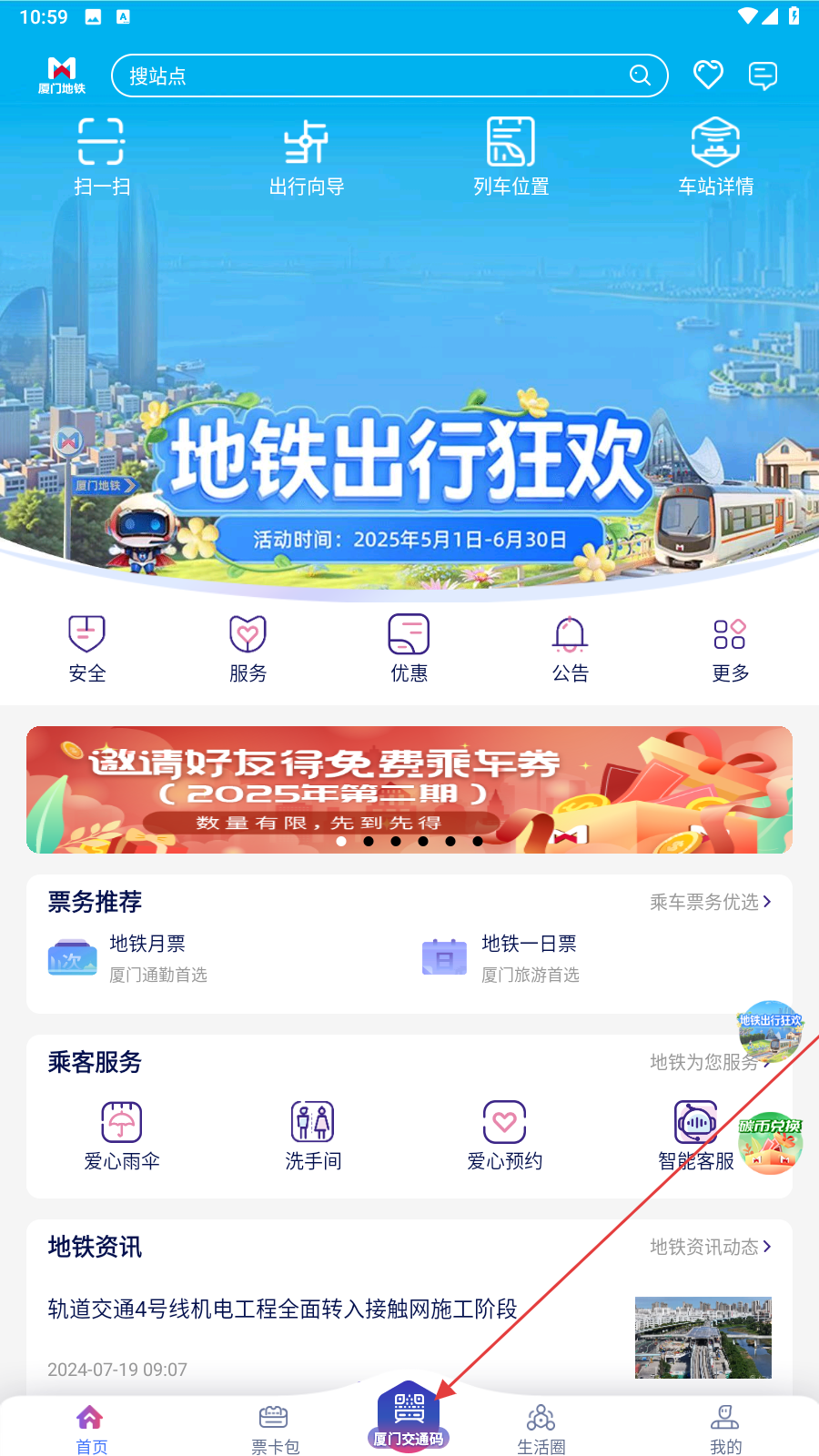Select 地铁一日票 one-day ticket
Viewport: 819px width, 1456px height.
pyautogui.click(x=528, y=957)
